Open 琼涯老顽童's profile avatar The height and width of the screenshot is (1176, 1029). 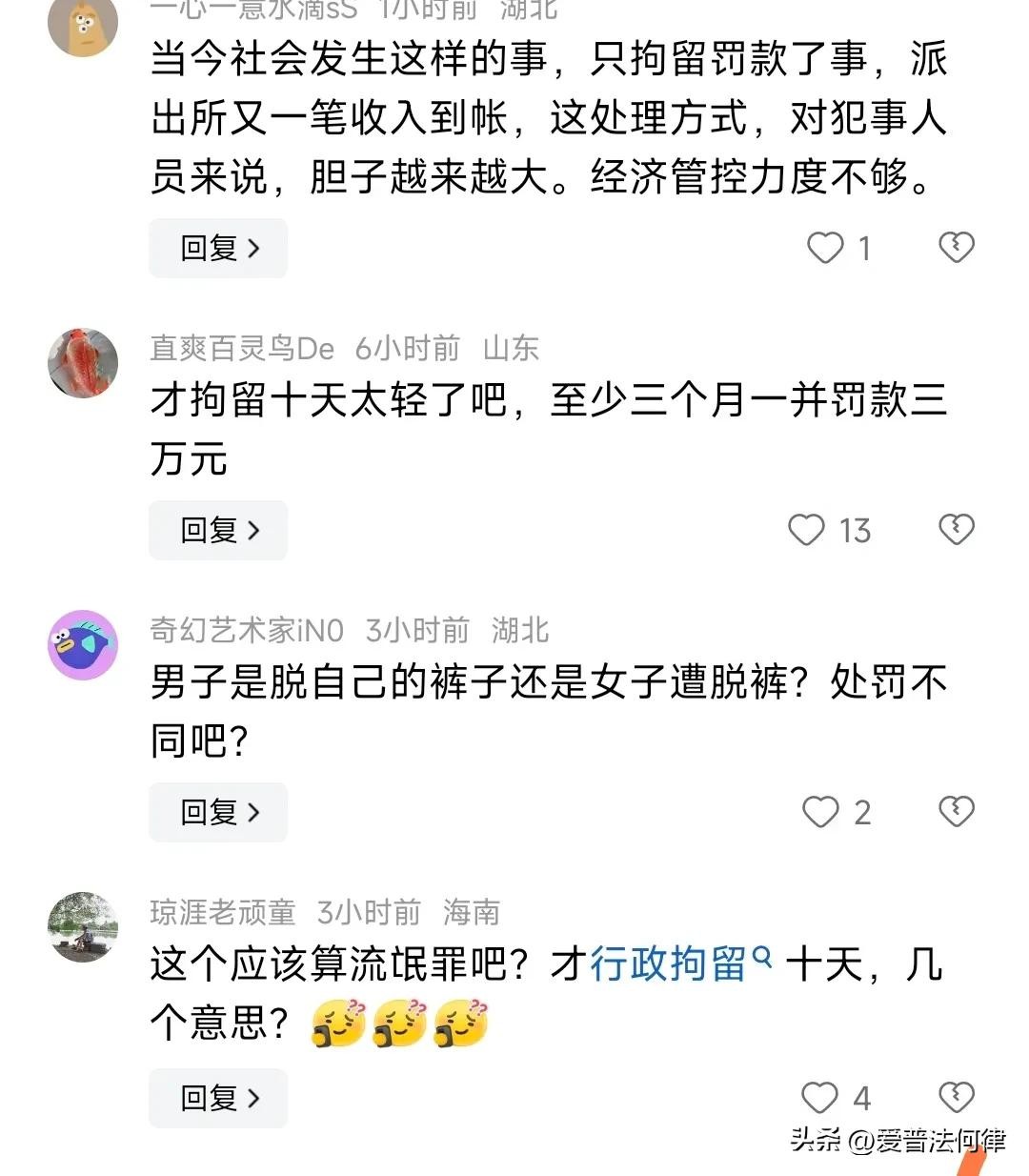pos(83,926)
